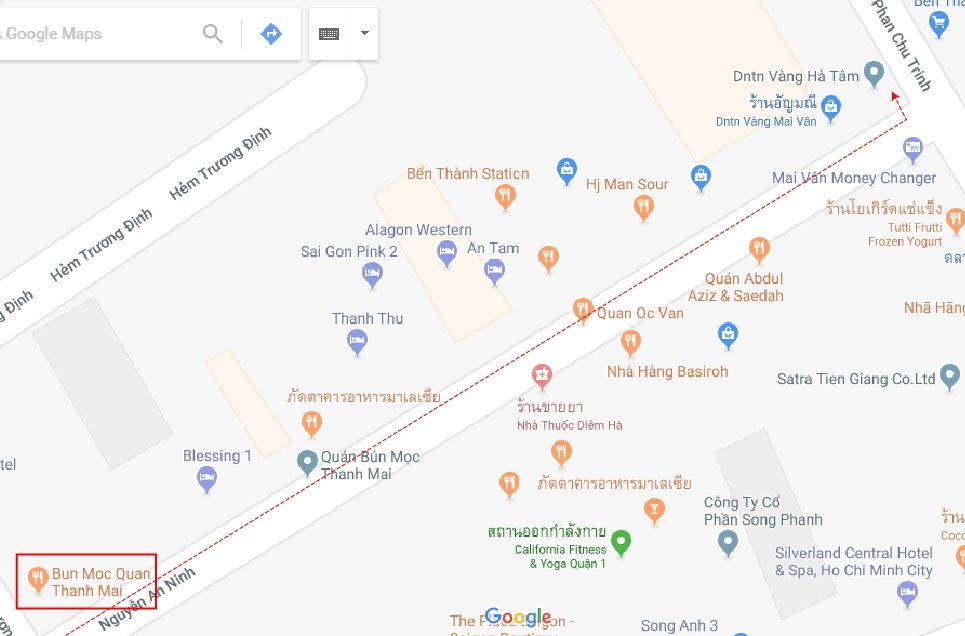View the Alagon Western hotel pin
Viewport: 965px width, 636px height.
click(447, 254)
